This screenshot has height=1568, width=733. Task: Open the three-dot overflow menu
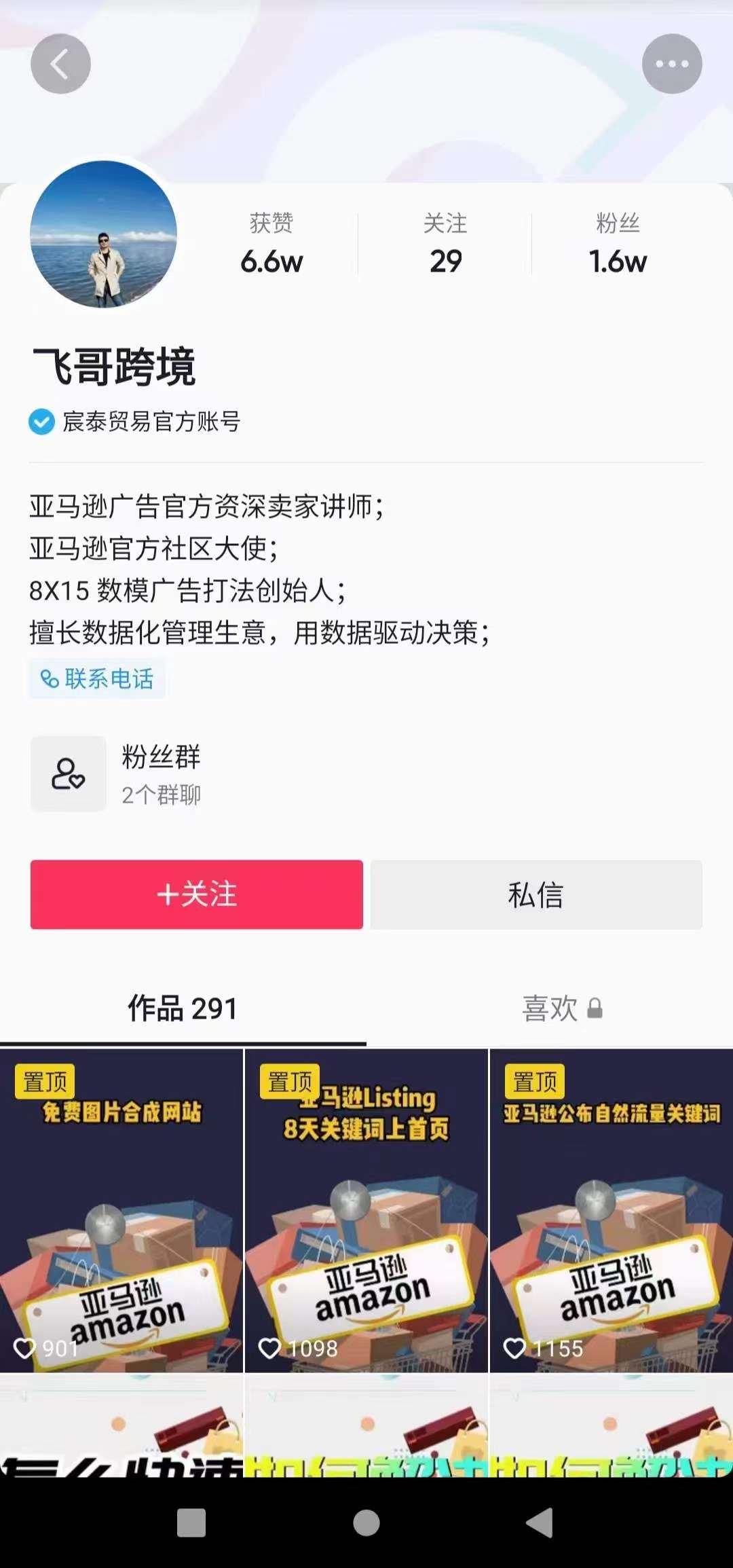point(671,64)
